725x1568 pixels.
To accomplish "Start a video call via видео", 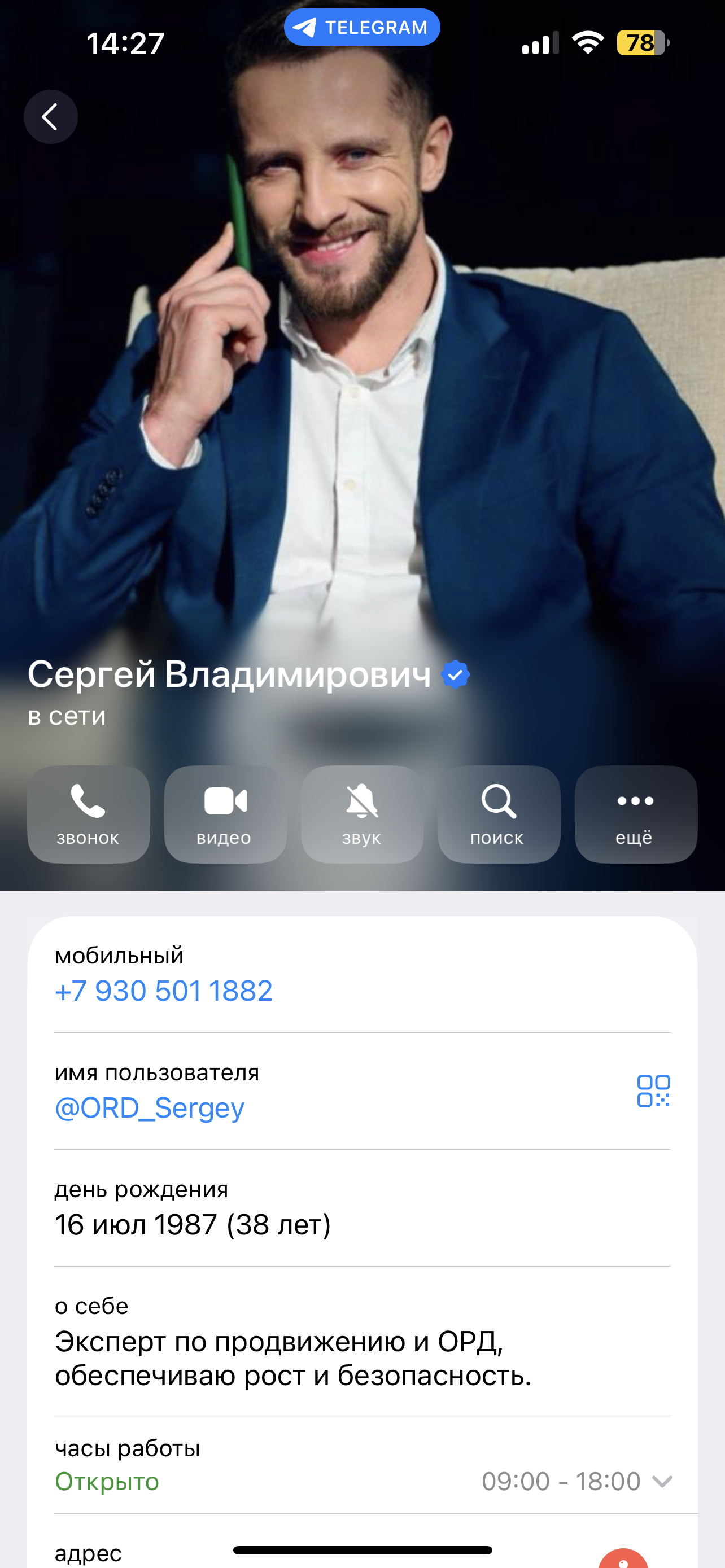I will coord(225,814).
